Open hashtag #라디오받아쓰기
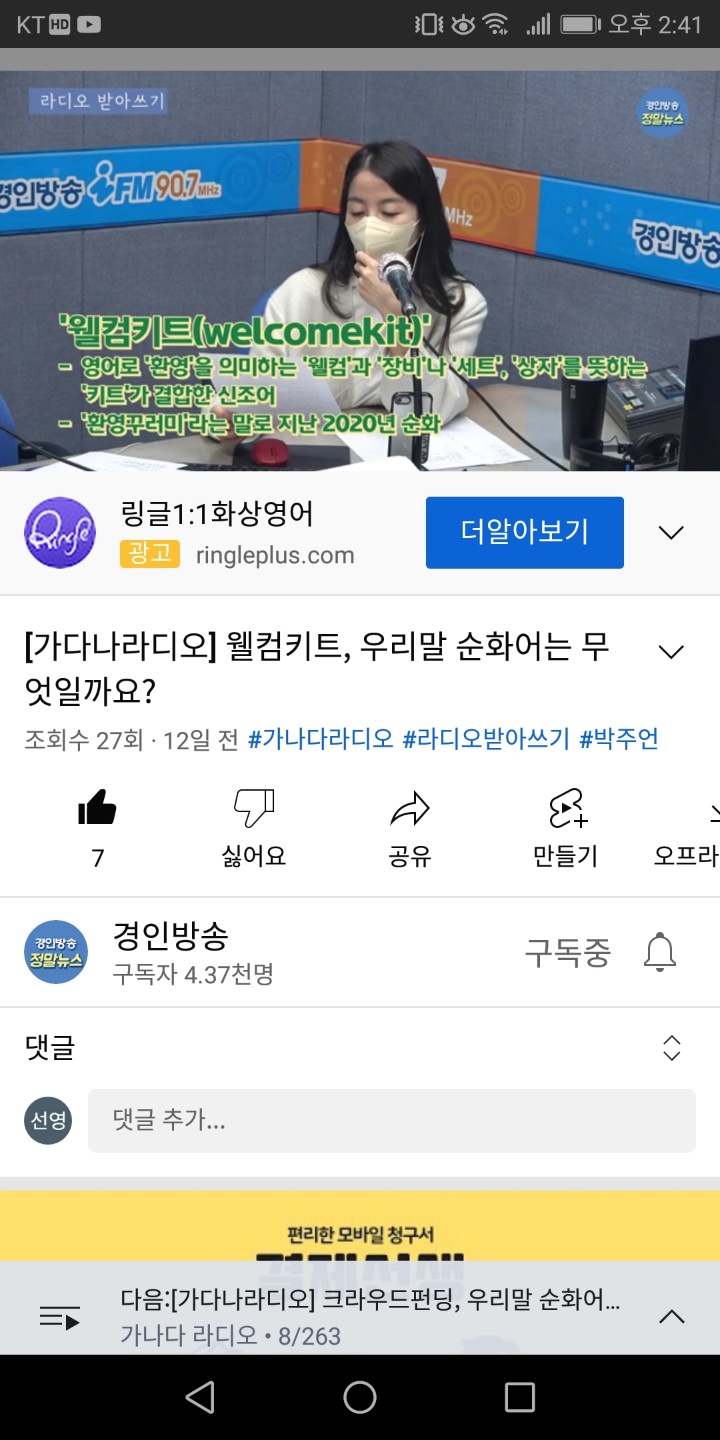This screenshot has height=1440, width=720. [485, 740]
